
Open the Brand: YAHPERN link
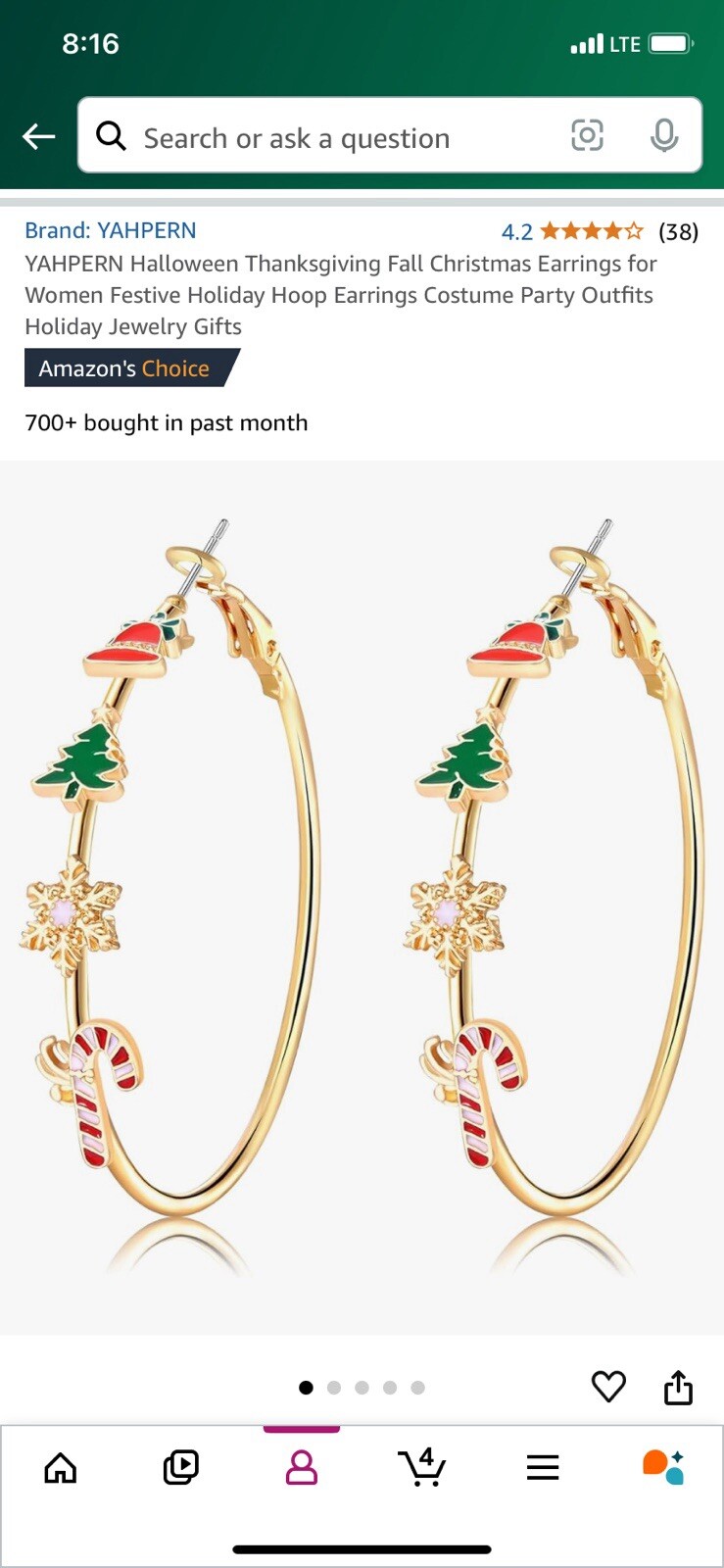[111, 230]
